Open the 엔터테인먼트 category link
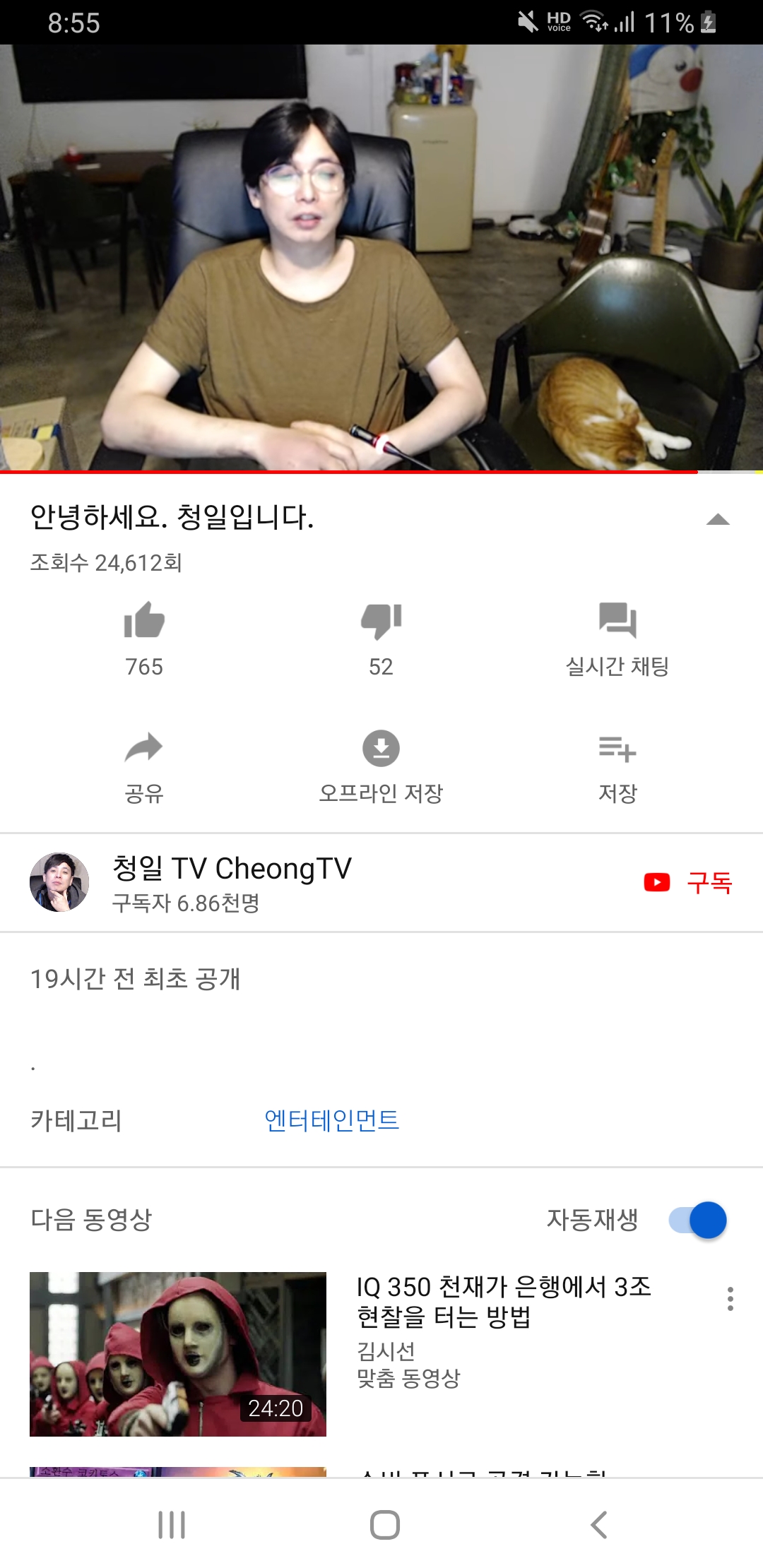Viewport: 763px width, 1568px height. pos(331,1120)
